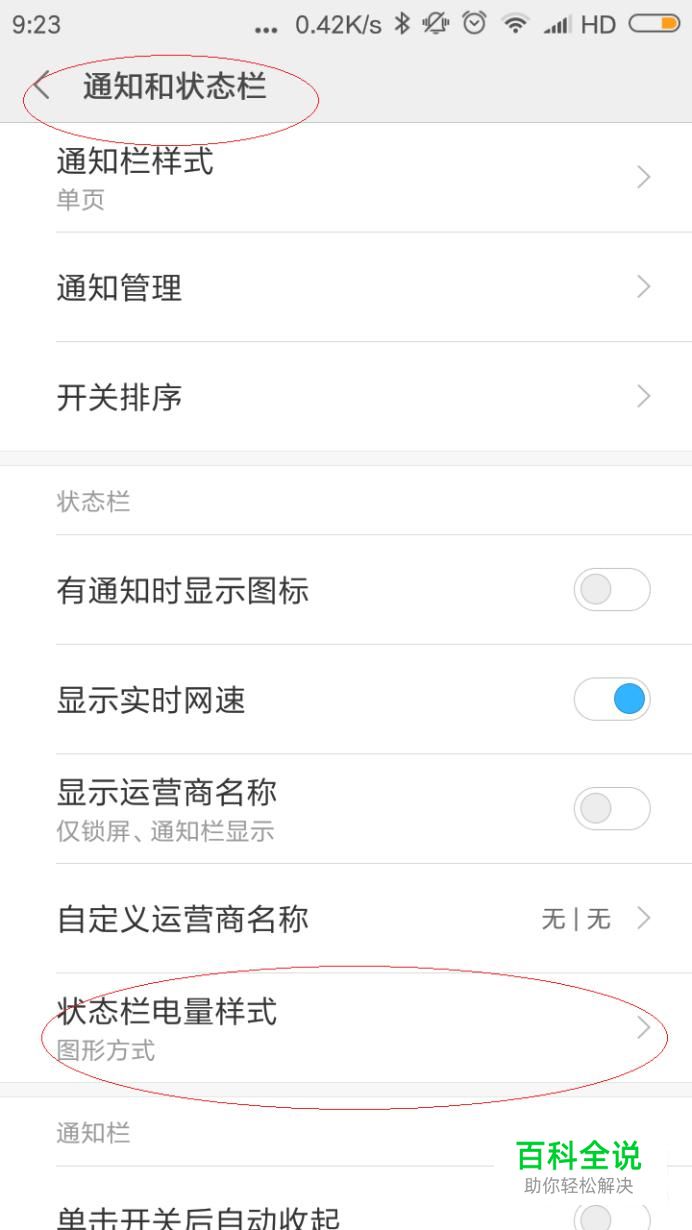Open 自定义运营商名称
This screenshot has width=692, height=1230.
(x=346, y=918)
